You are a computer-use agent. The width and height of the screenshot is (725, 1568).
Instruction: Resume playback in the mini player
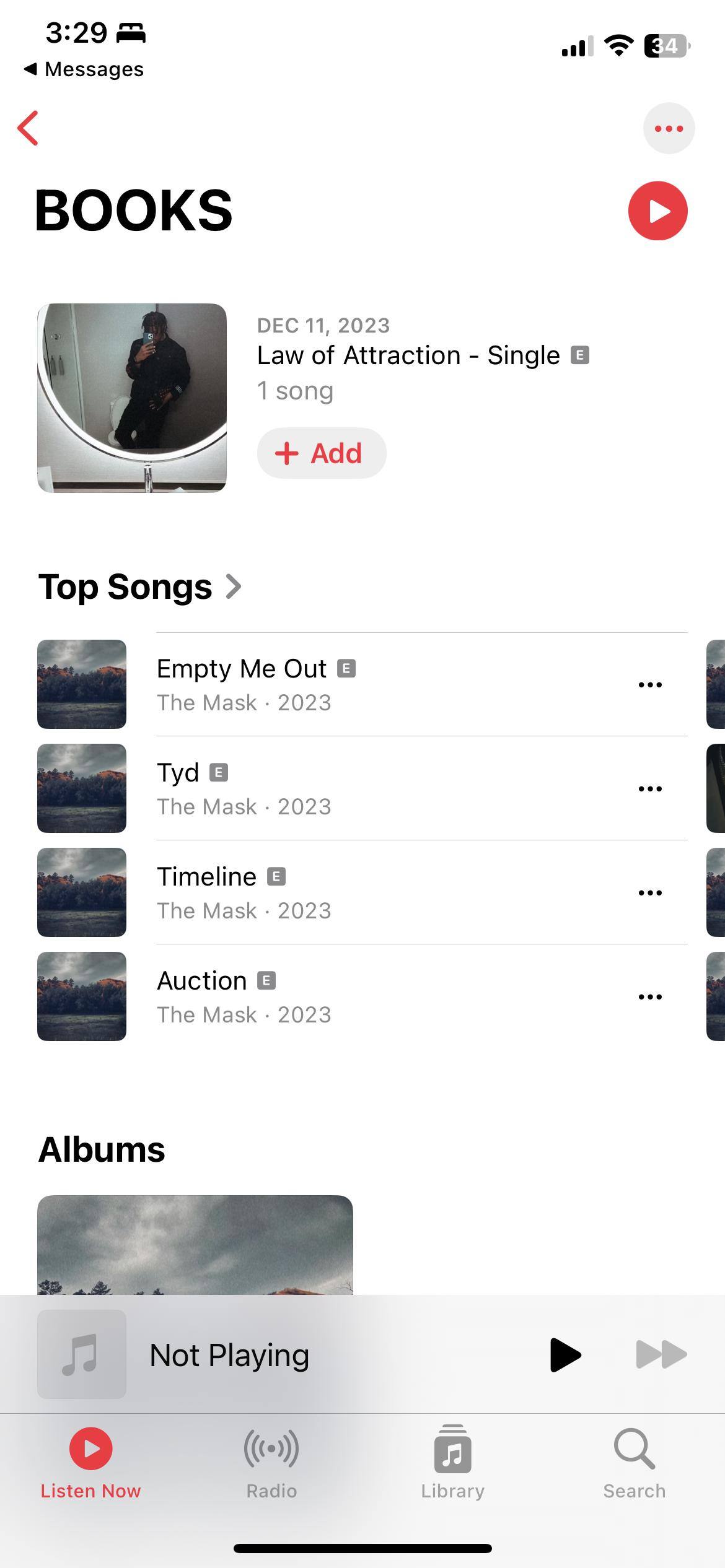pyautogui.click(x=565, y=1354)
